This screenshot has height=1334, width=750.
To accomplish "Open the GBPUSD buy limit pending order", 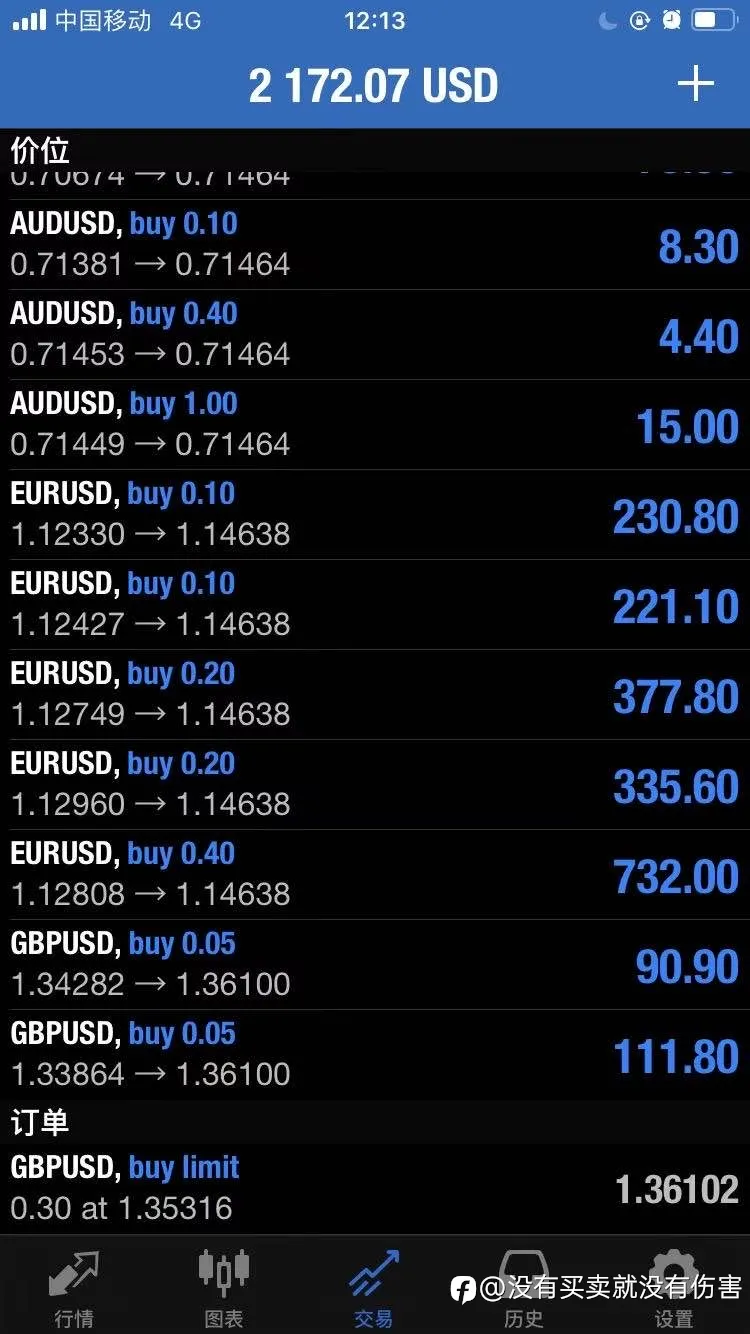I will pyautogui.click(x=375, y=1189).
